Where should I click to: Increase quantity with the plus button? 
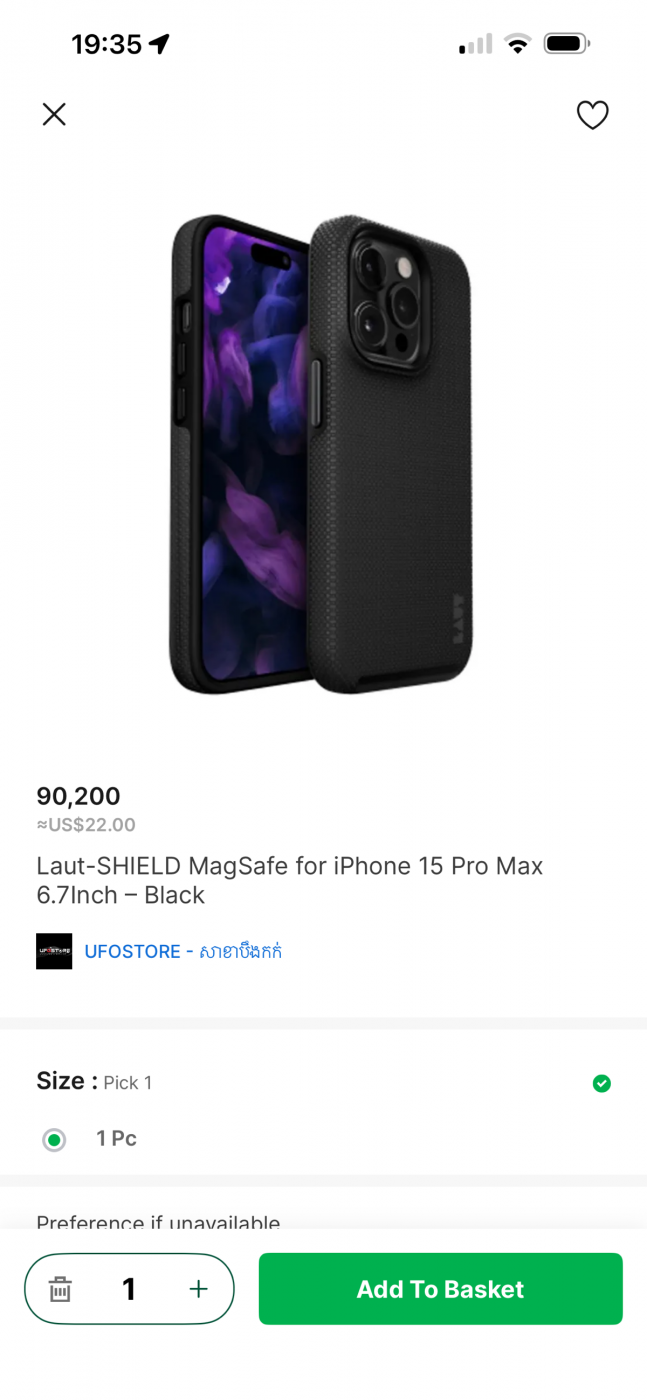198,1289
